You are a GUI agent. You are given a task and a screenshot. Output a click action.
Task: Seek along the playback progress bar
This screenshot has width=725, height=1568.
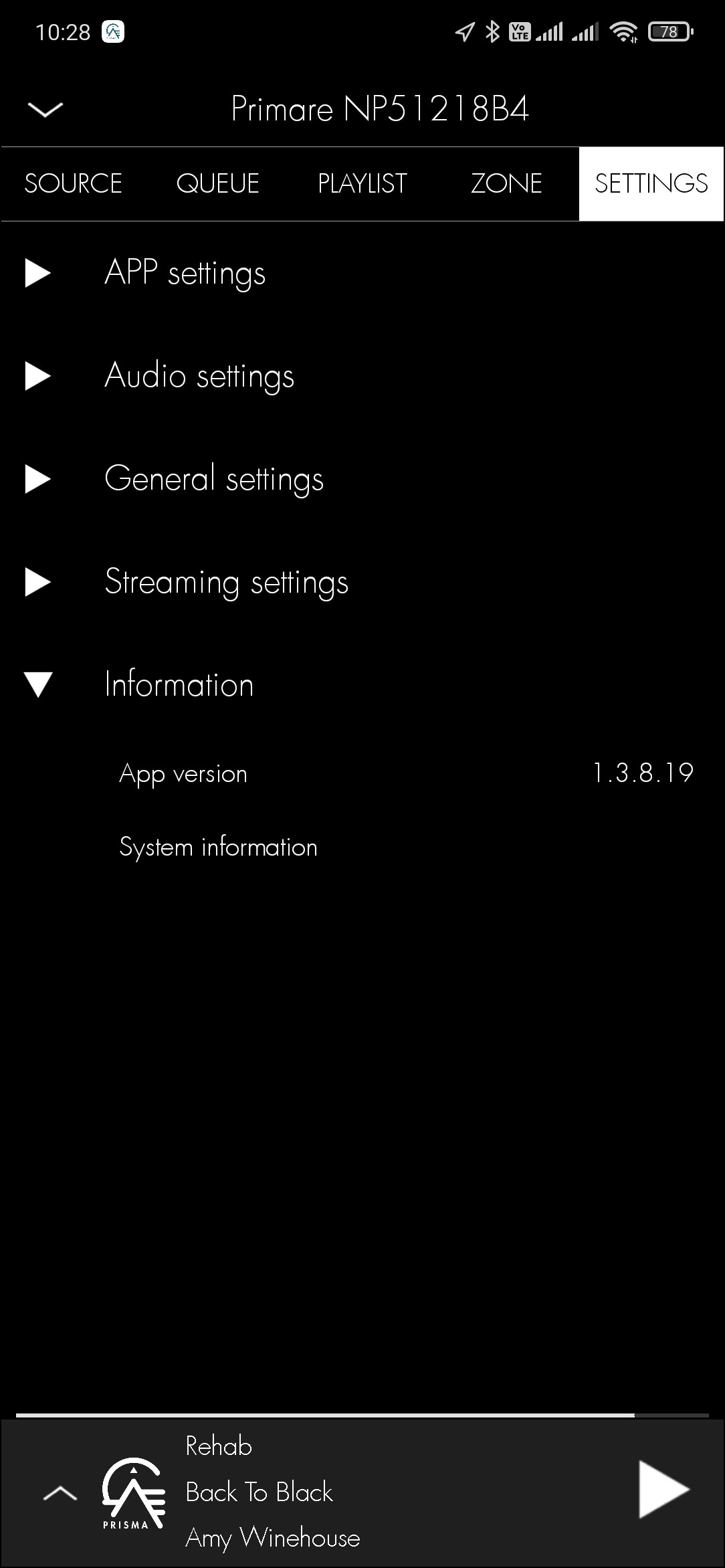(362, 1415)
